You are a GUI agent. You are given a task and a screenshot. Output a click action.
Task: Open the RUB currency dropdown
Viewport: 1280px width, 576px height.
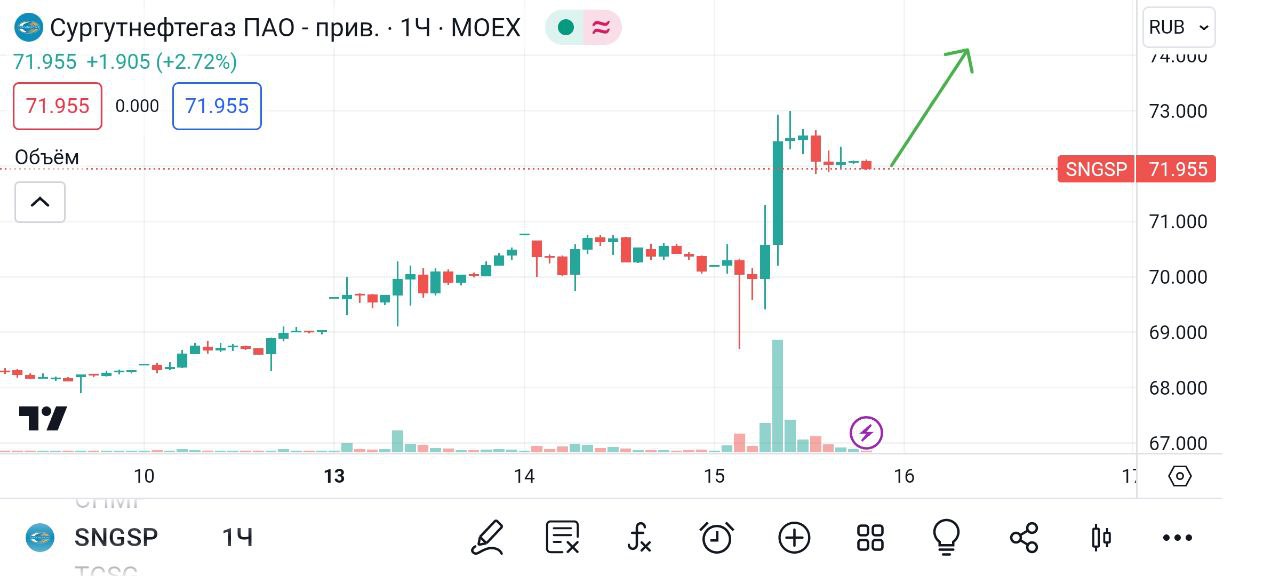(x=1179, y=28)
